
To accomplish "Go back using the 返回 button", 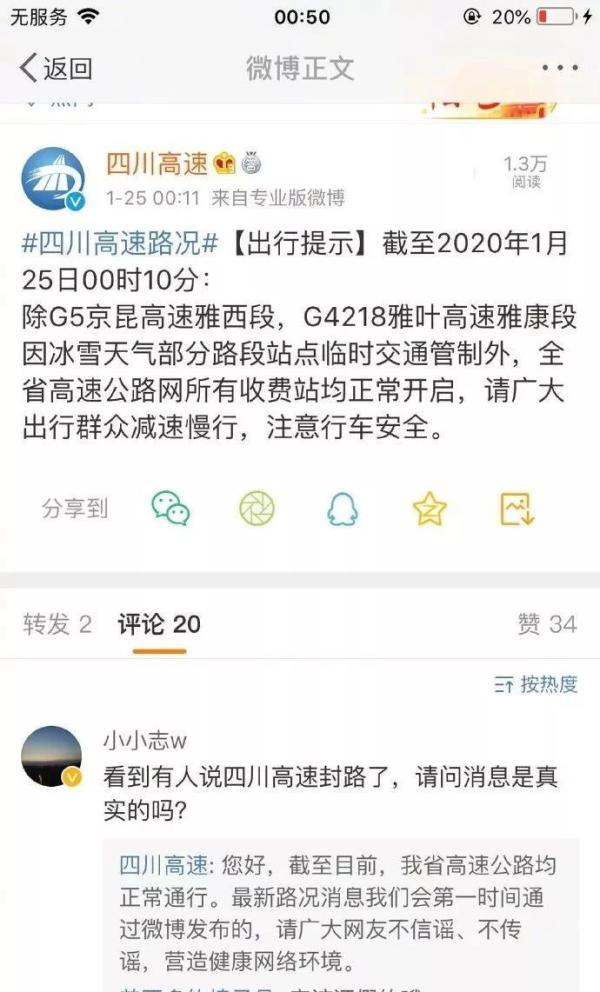I will pyautogui.click(x=56, y=68).
